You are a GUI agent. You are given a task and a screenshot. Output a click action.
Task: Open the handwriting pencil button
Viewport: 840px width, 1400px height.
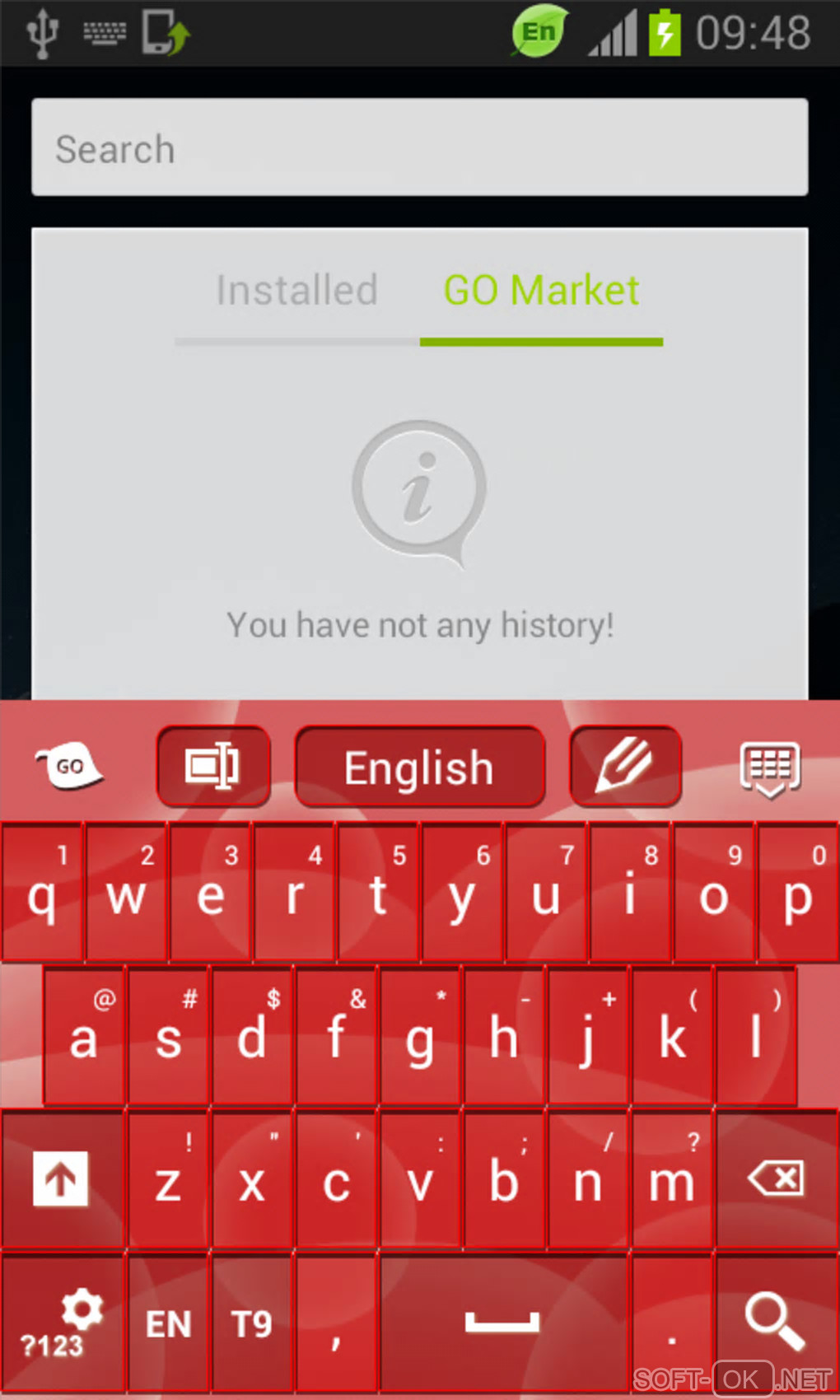(x=625, y=766)
